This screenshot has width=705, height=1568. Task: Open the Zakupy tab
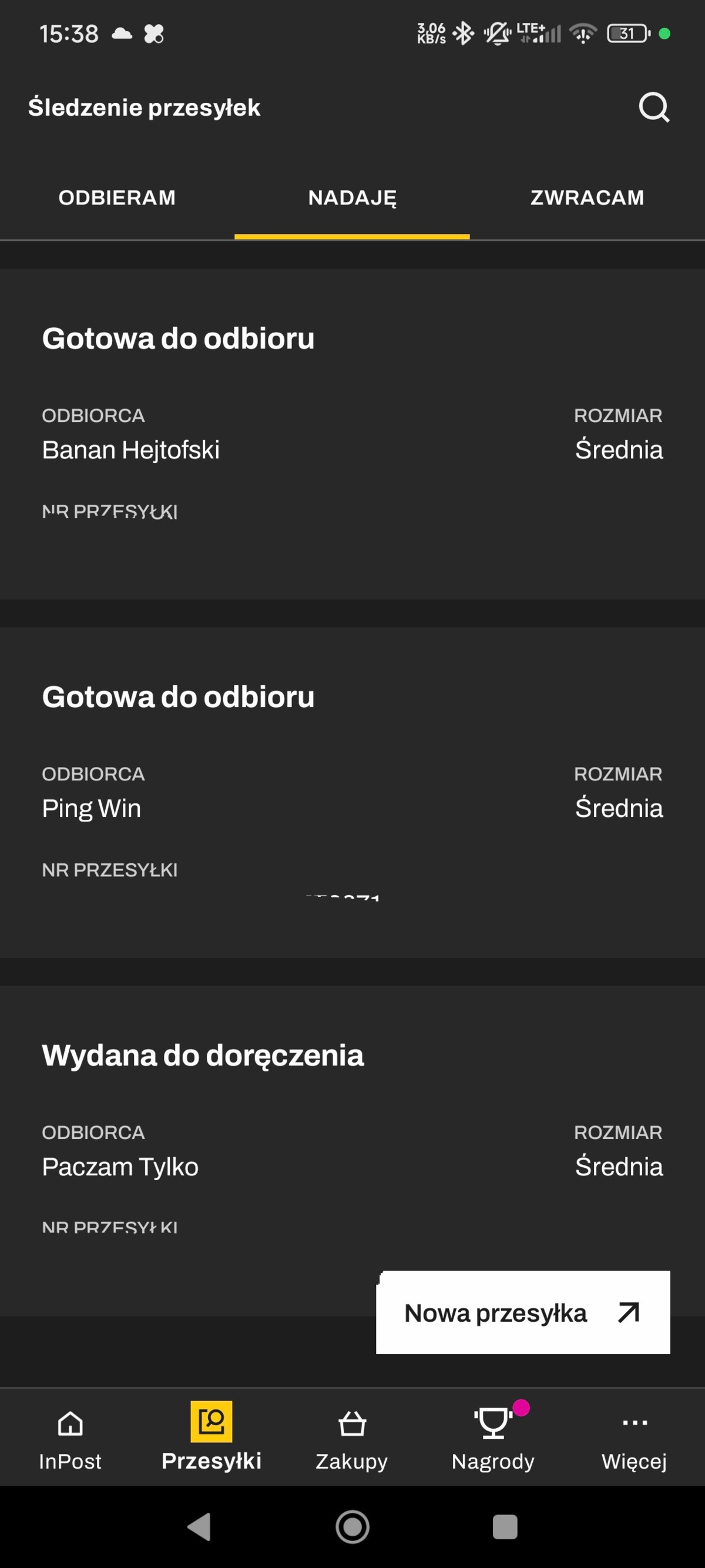[x=351, y=1436]
